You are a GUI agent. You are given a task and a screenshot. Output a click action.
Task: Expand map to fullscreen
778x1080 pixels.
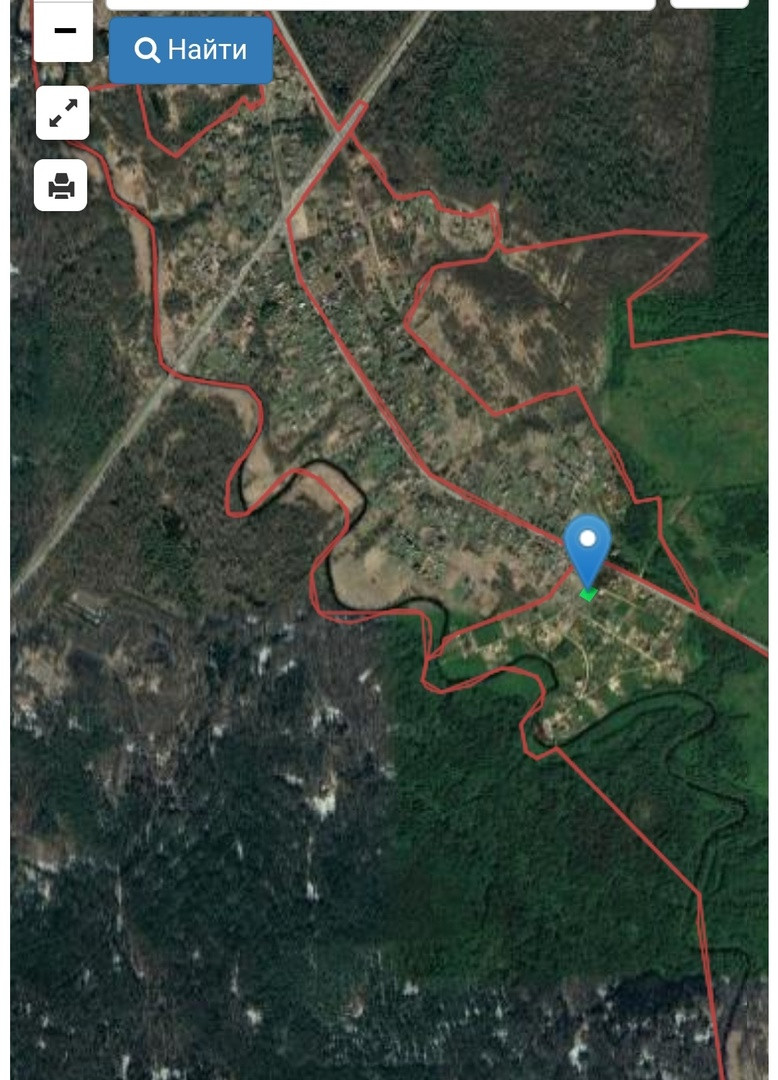(x=63, y=114)
